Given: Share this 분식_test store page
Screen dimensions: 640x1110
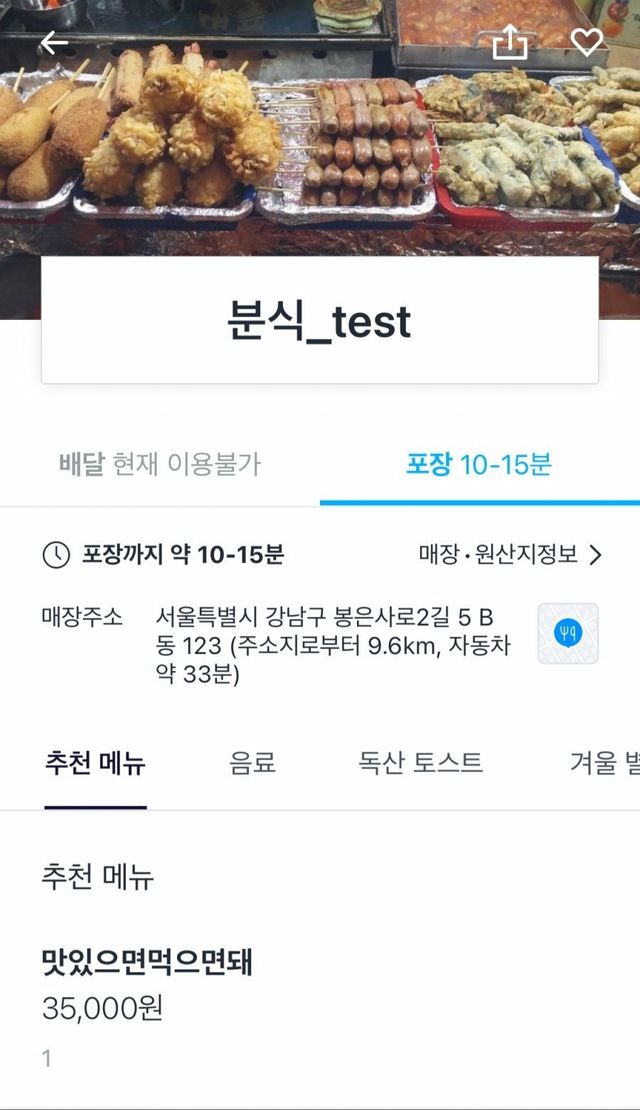Looking at the screenshot, I should tap(510, 42).
